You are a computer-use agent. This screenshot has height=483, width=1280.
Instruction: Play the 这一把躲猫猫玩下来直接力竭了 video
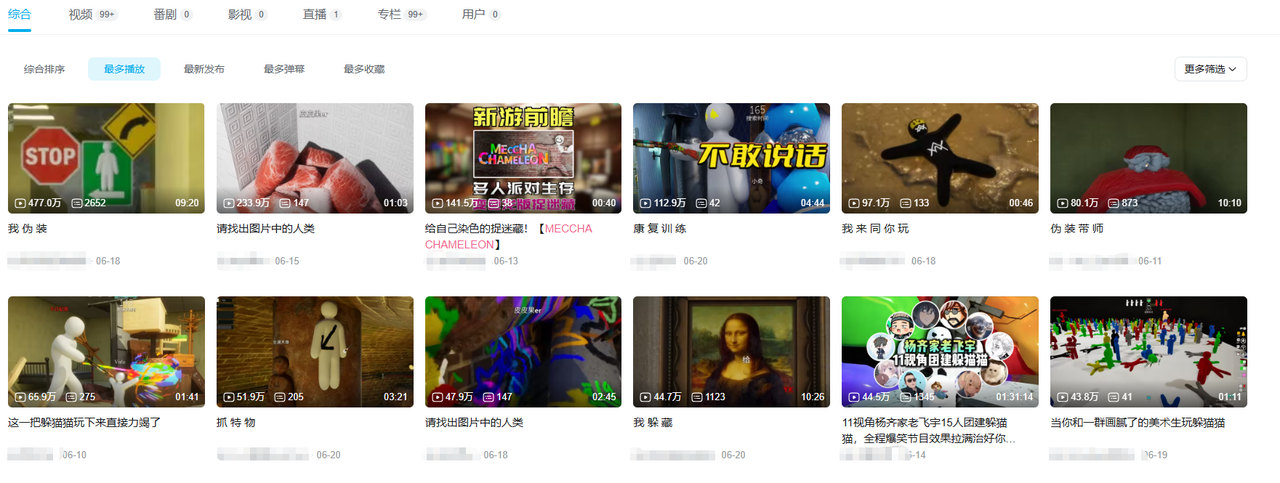coord(106,351)
